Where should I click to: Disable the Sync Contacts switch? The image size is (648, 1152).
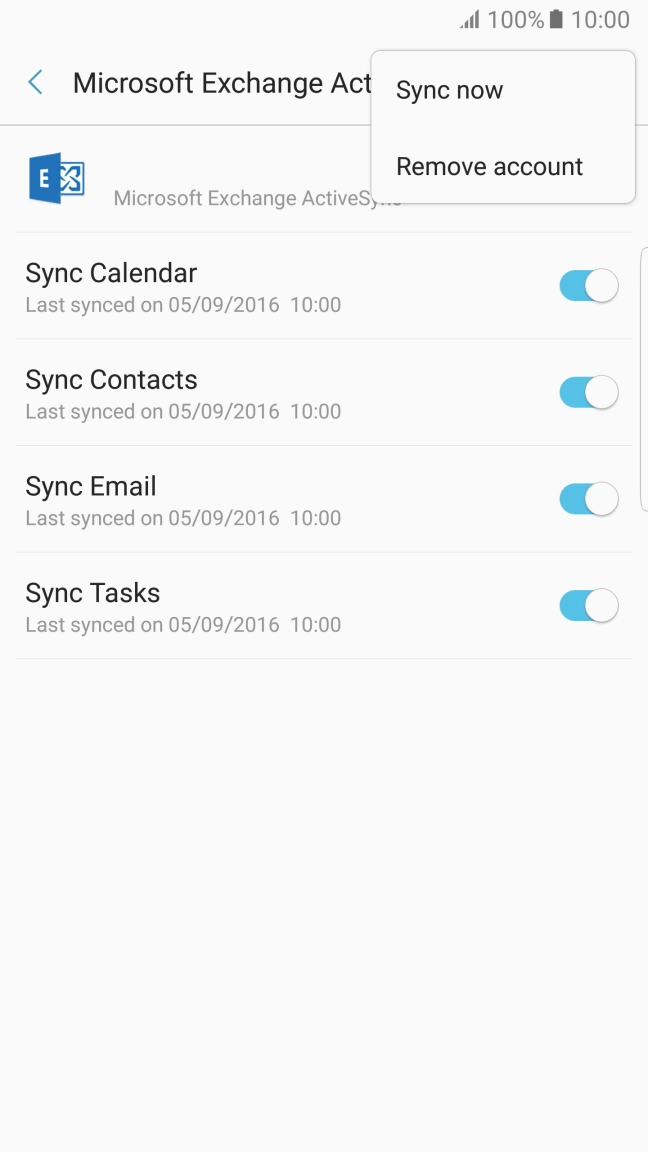point(588,393)
